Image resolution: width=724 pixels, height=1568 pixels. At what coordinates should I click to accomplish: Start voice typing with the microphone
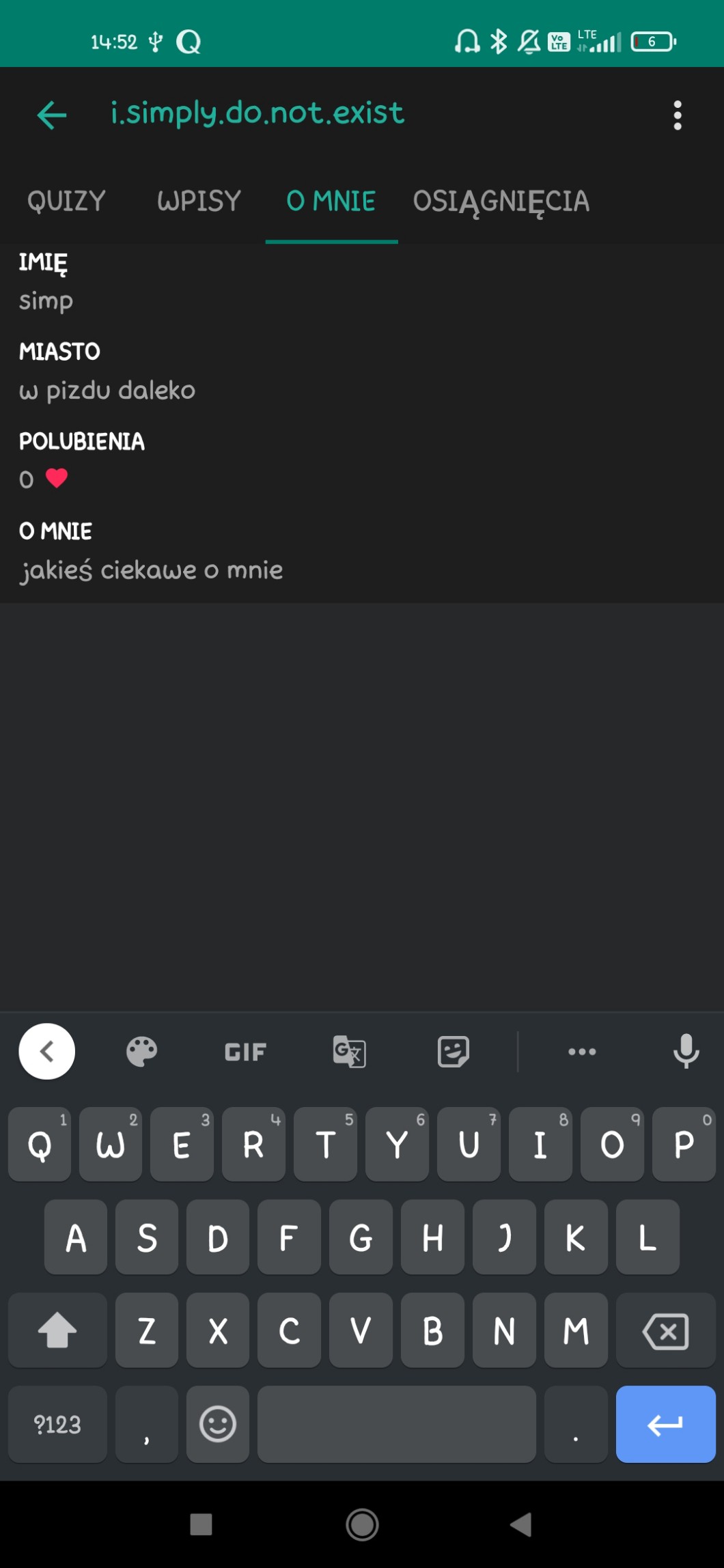point(686,1052)
